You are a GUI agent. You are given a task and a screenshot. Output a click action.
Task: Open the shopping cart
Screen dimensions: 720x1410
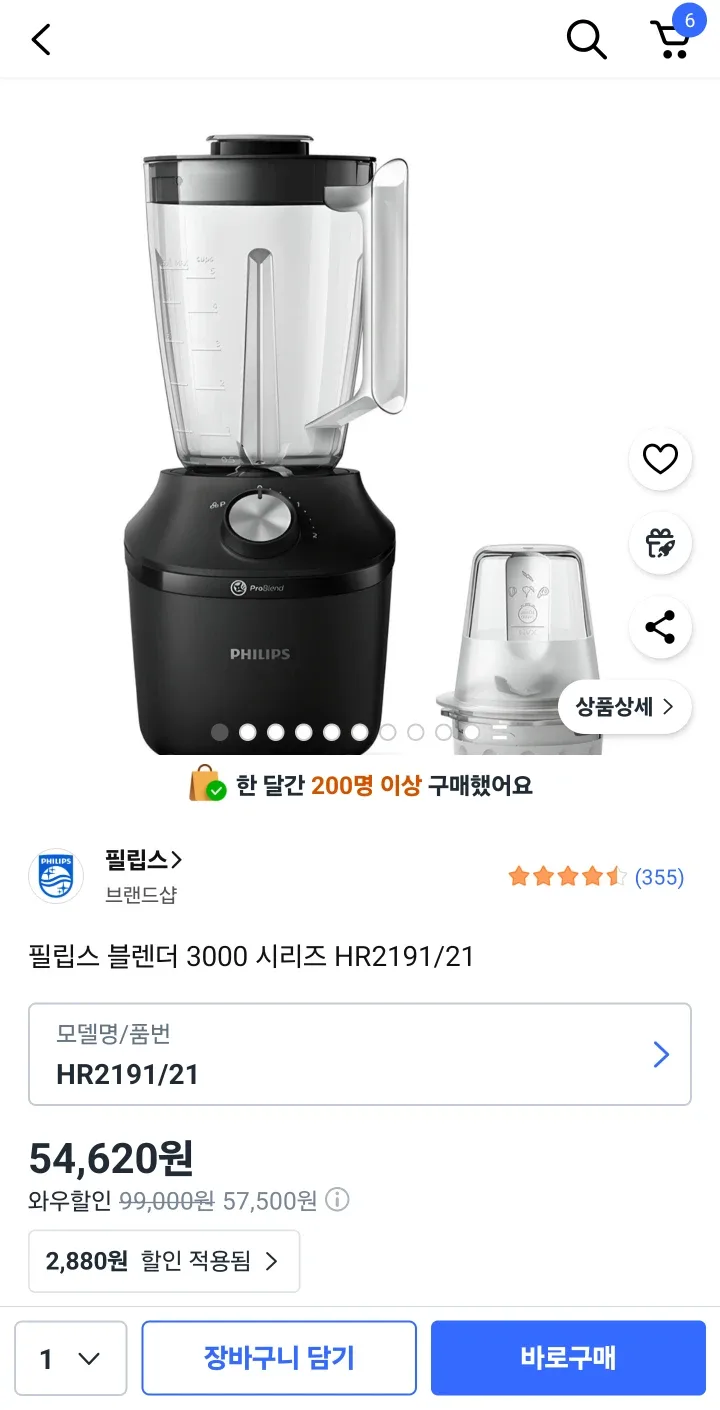coord(670,40)
